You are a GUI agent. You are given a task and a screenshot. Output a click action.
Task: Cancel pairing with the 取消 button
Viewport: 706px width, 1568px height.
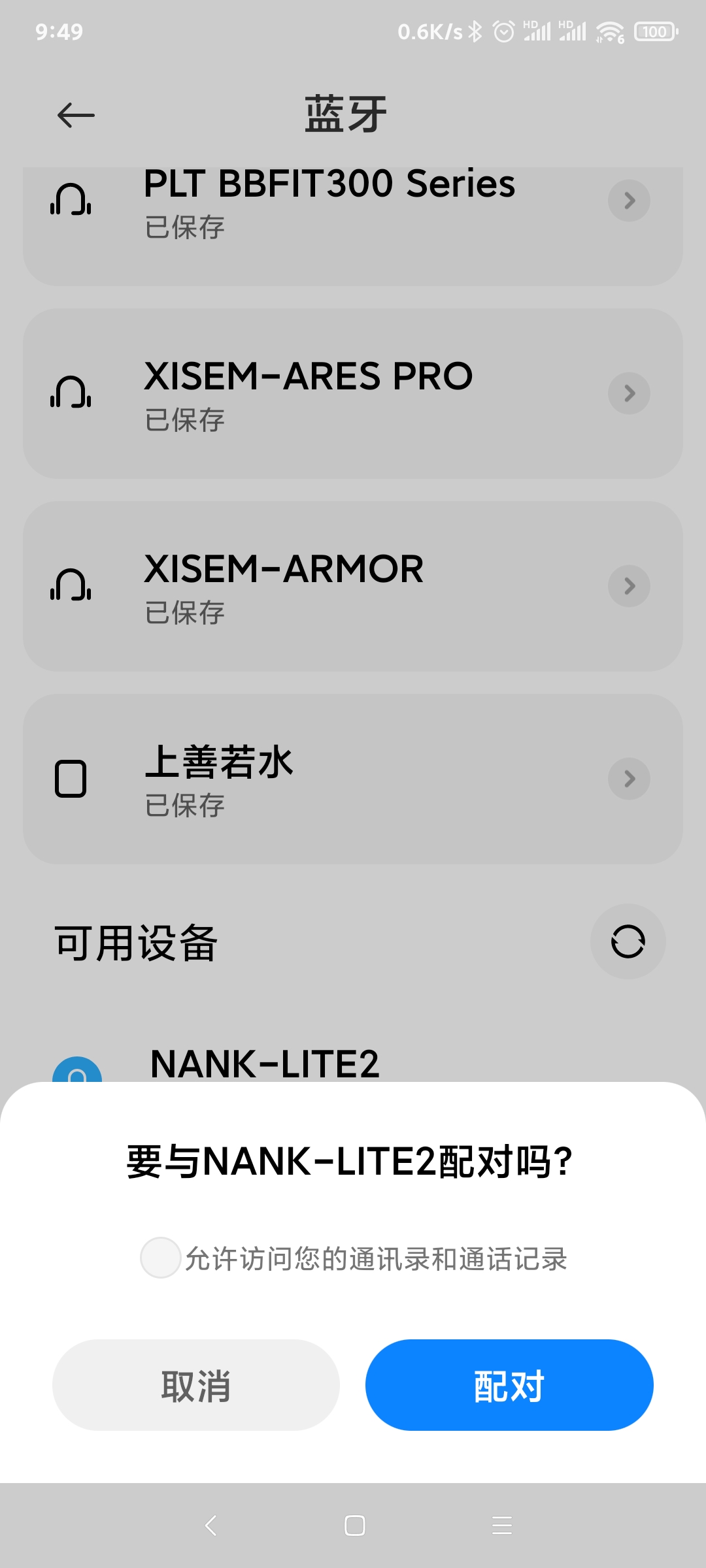196,1384
